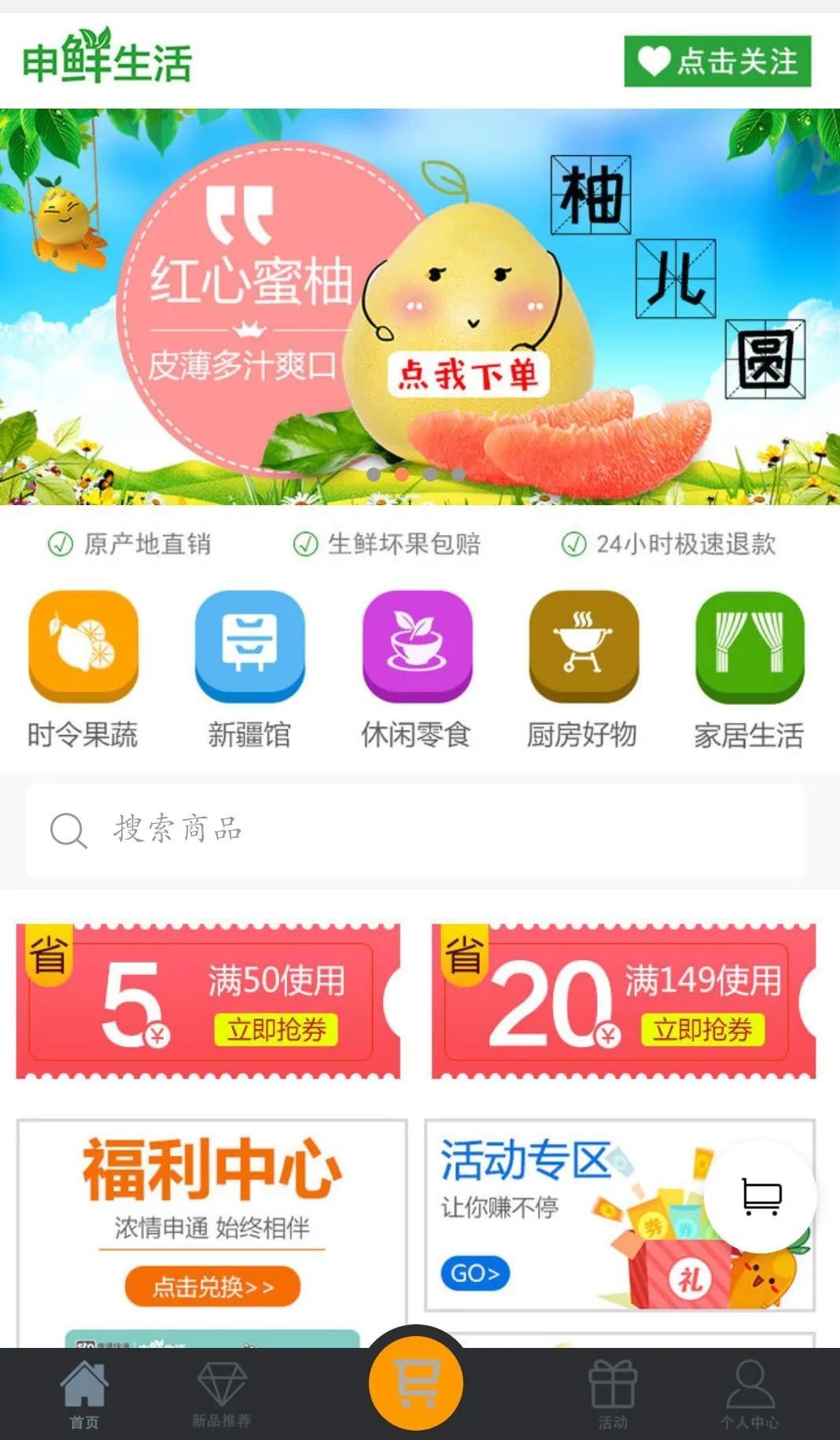Tap the 搜索商品 search field

415,829
